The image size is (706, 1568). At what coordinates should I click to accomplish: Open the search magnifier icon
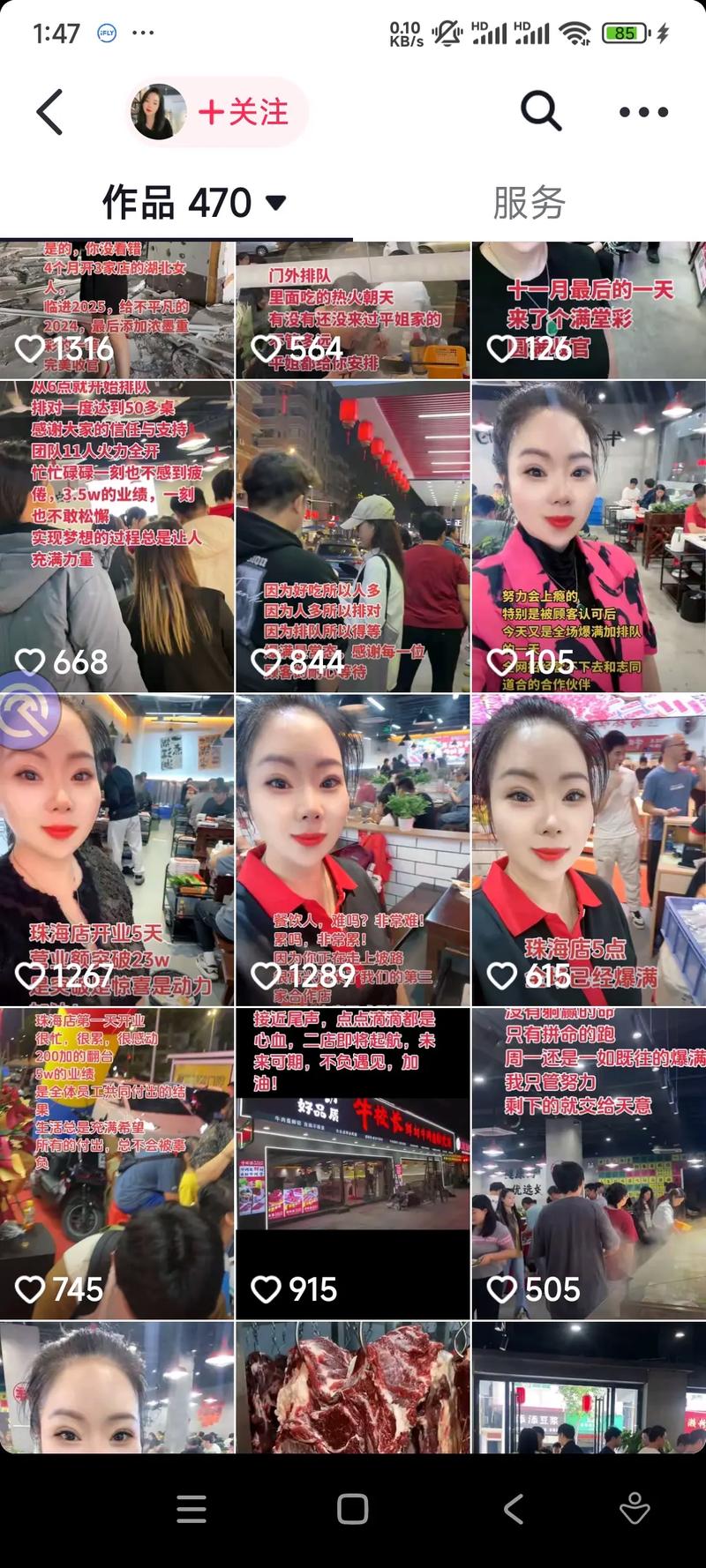tap(540, 112)
